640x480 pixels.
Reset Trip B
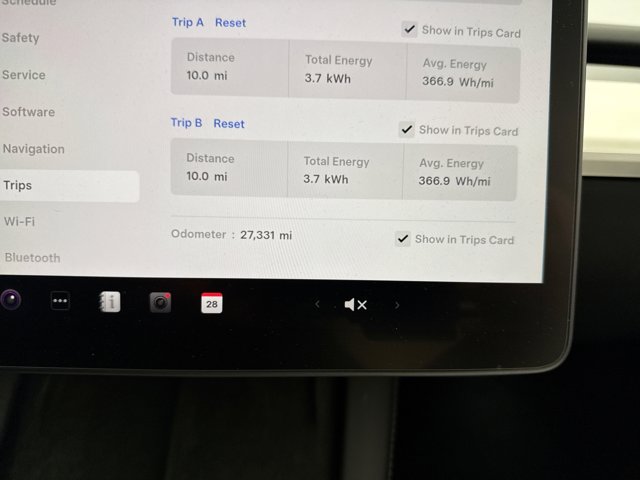(229, 124)
